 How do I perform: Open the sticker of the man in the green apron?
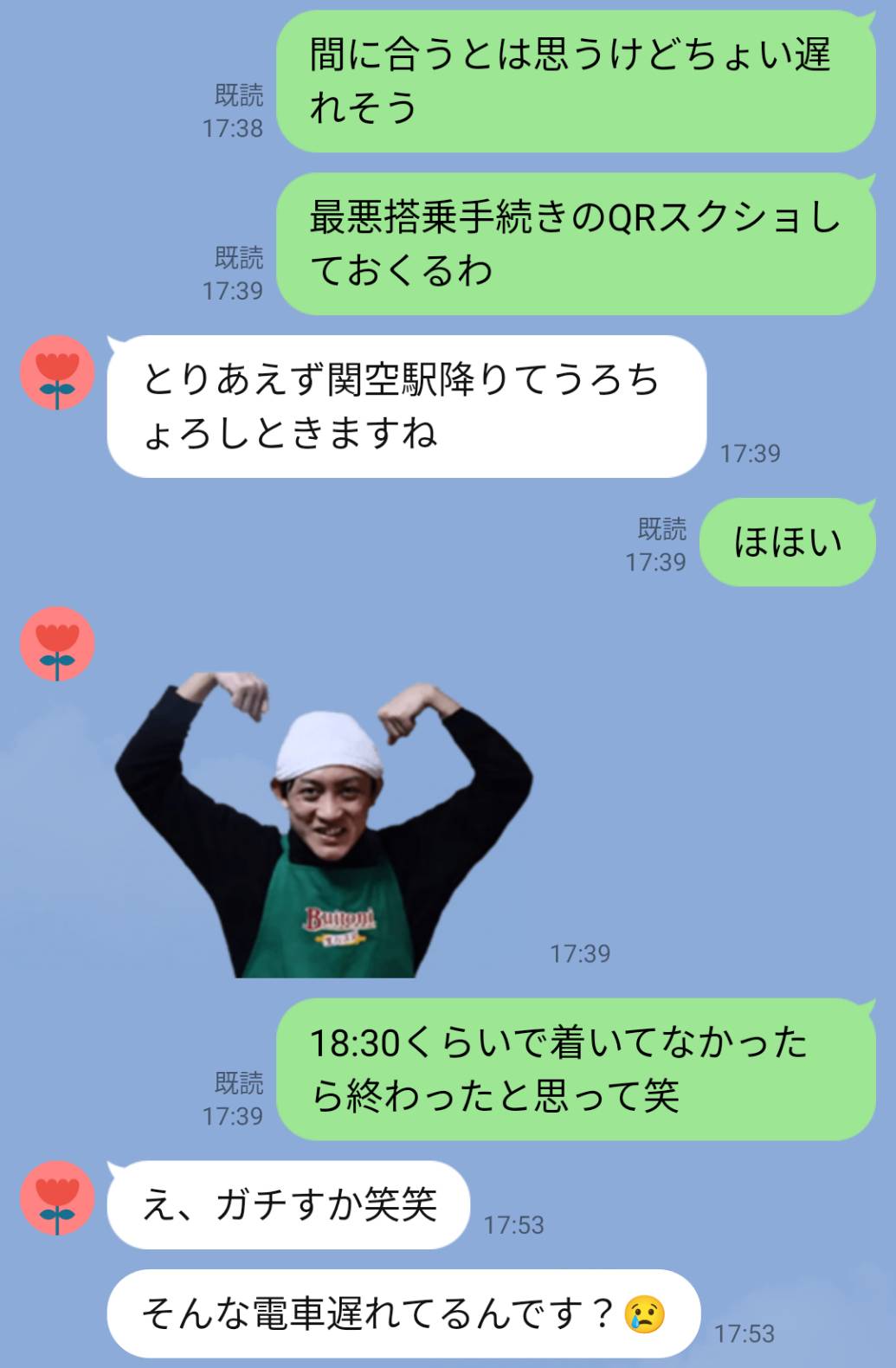coord(325,825)
